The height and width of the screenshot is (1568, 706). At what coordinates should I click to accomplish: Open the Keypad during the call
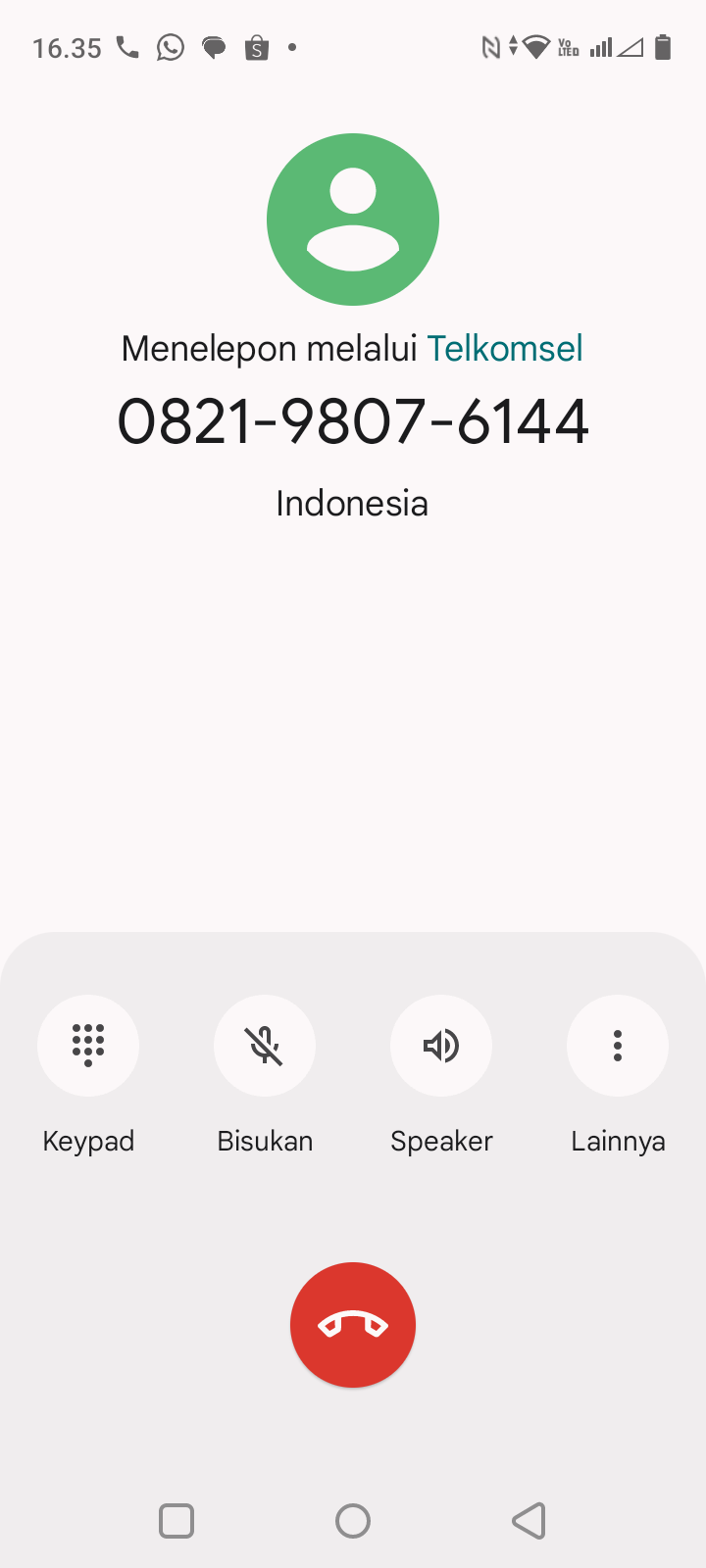[88, 1046]
